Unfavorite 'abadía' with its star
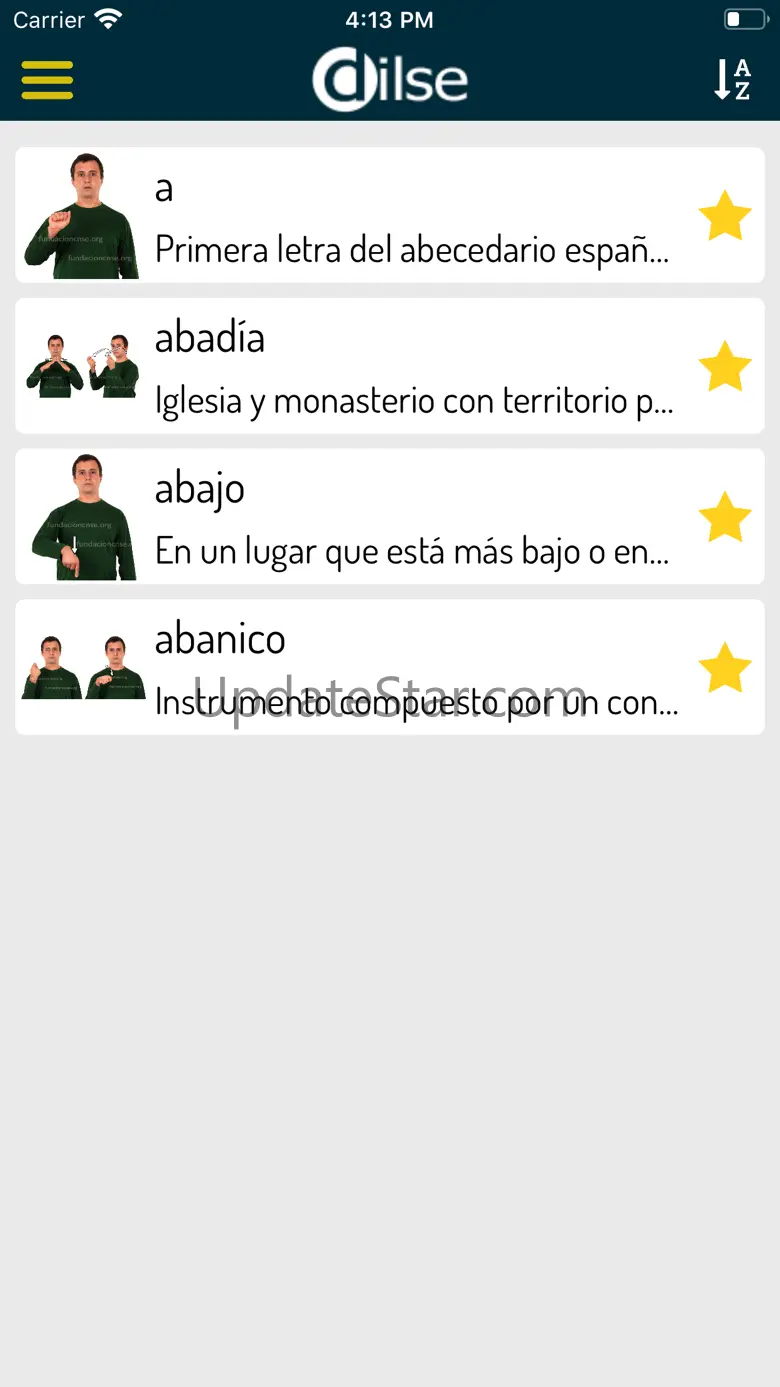This screenshot has height=1387, width=780. coord(724,366)
